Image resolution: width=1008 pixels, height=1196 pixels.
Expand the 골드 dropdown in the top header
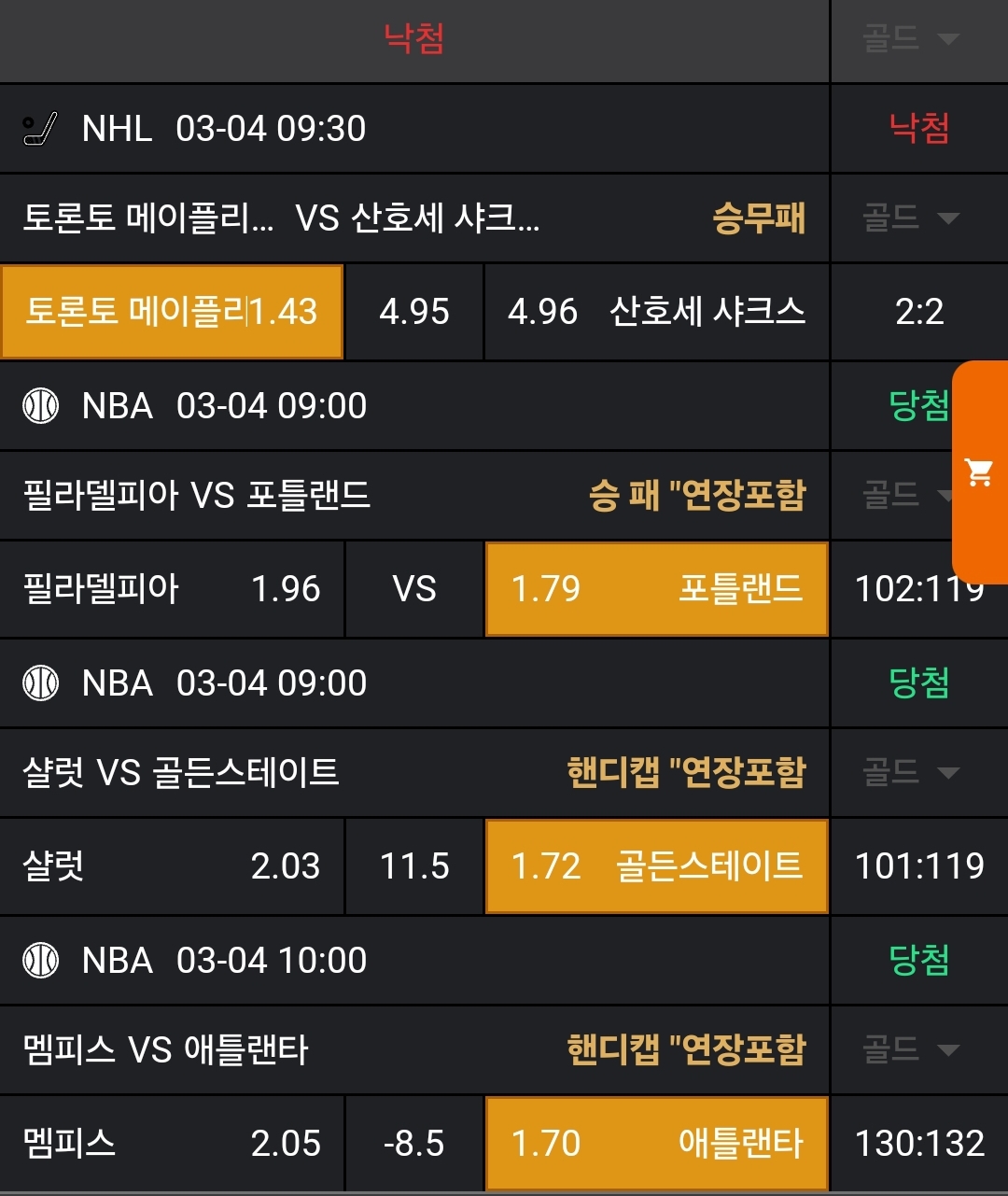point(910,39)
